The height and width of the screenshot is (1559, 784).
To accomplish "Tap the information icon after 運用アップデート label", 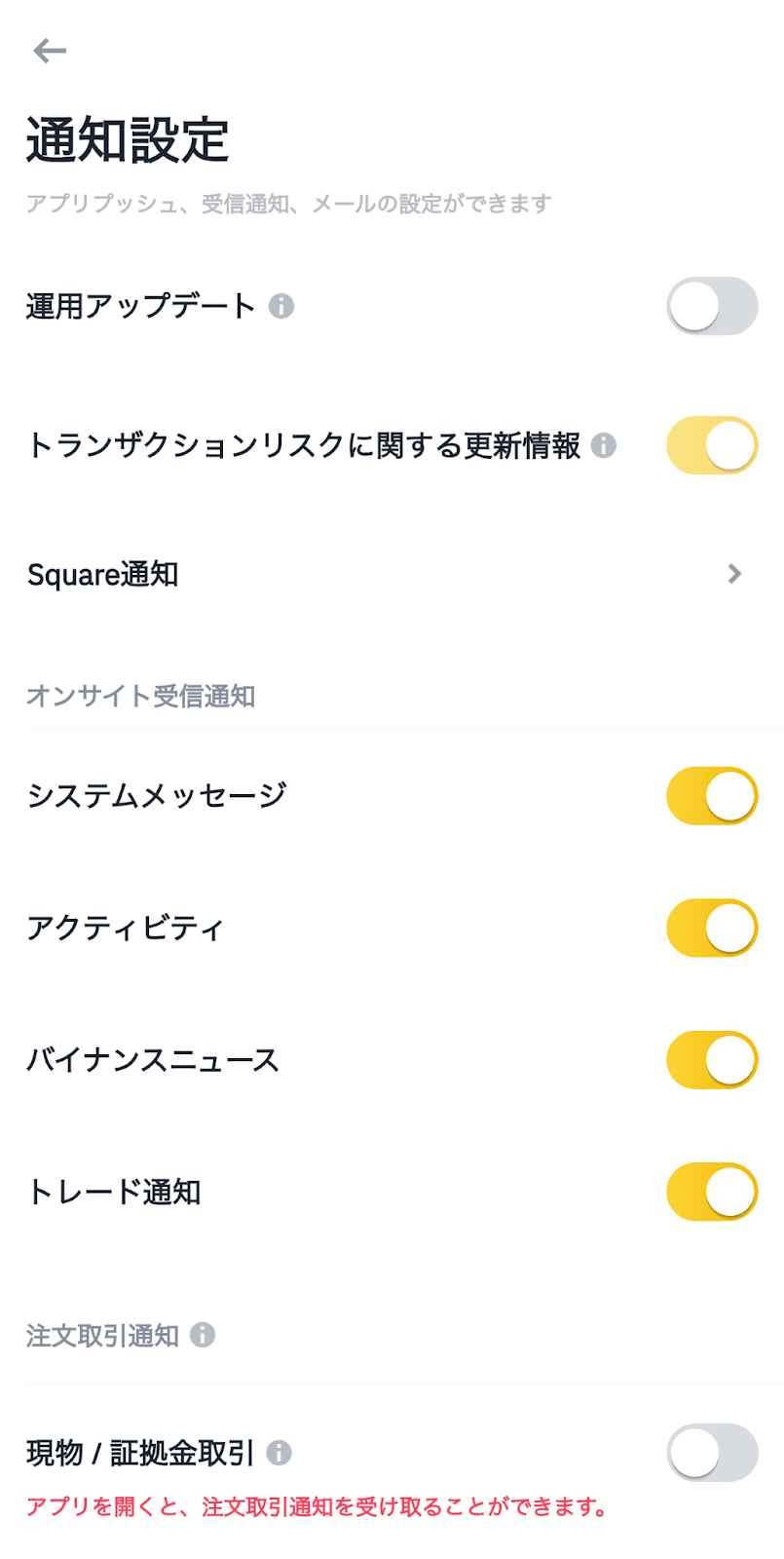I will coord(283,306).
